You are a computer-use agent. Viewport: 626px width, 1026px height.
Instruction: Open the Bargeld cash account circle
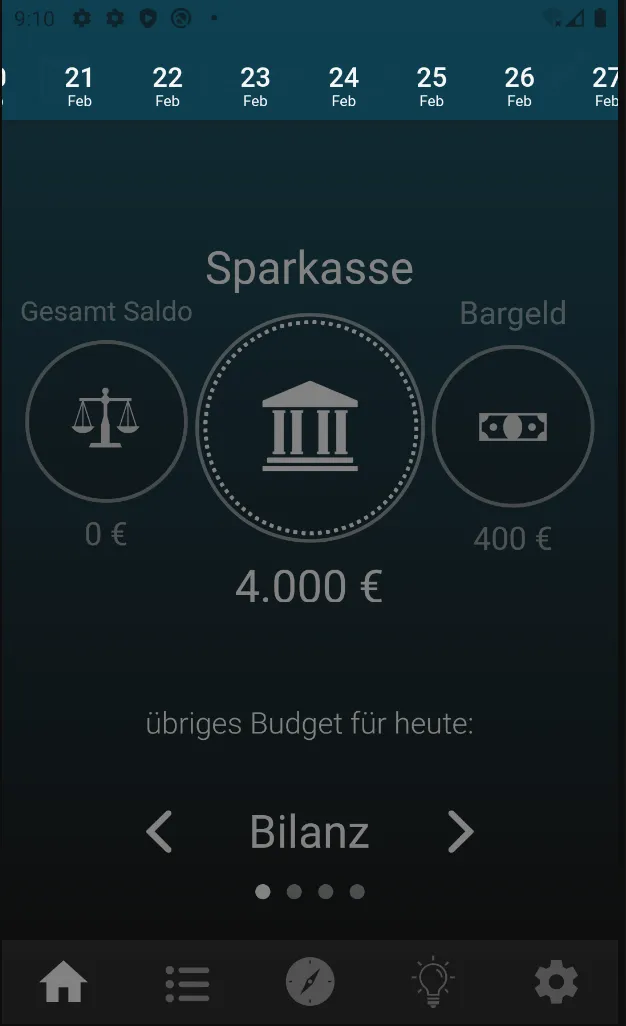[x=513, y=426]
